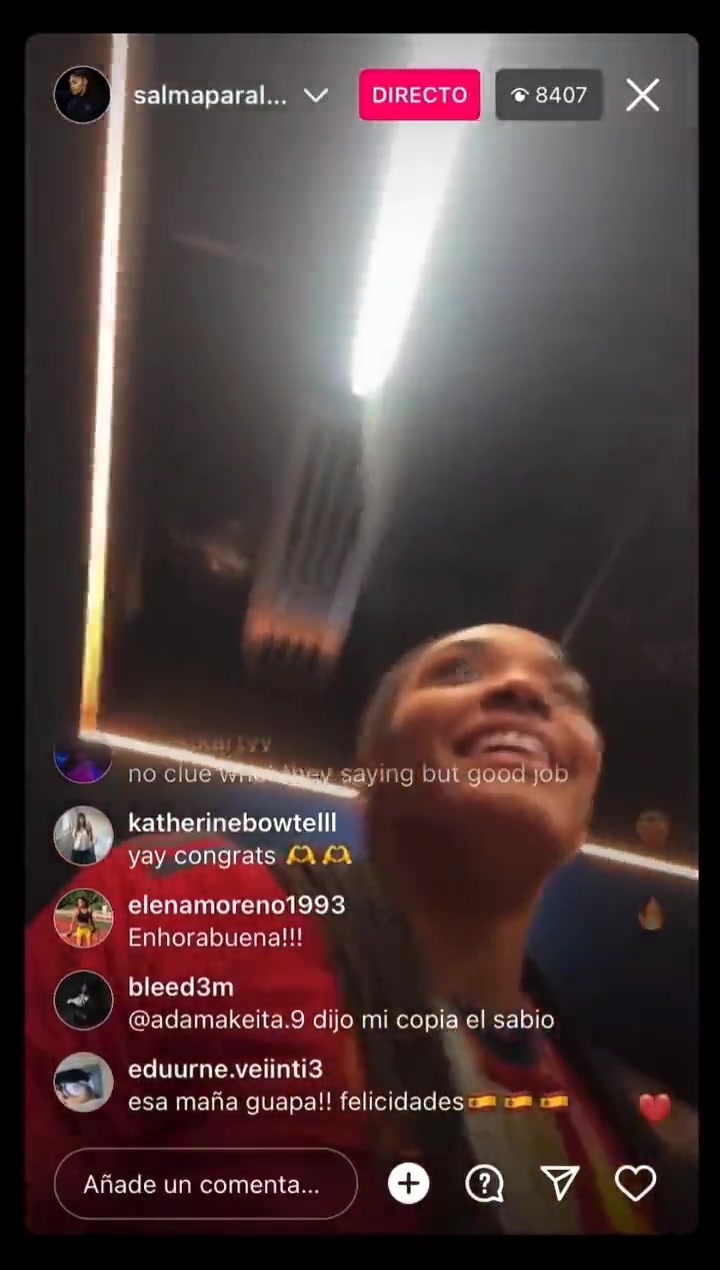
Task: Open the question mark icon
Action: pyautogui.click(x=484, y=1184)
